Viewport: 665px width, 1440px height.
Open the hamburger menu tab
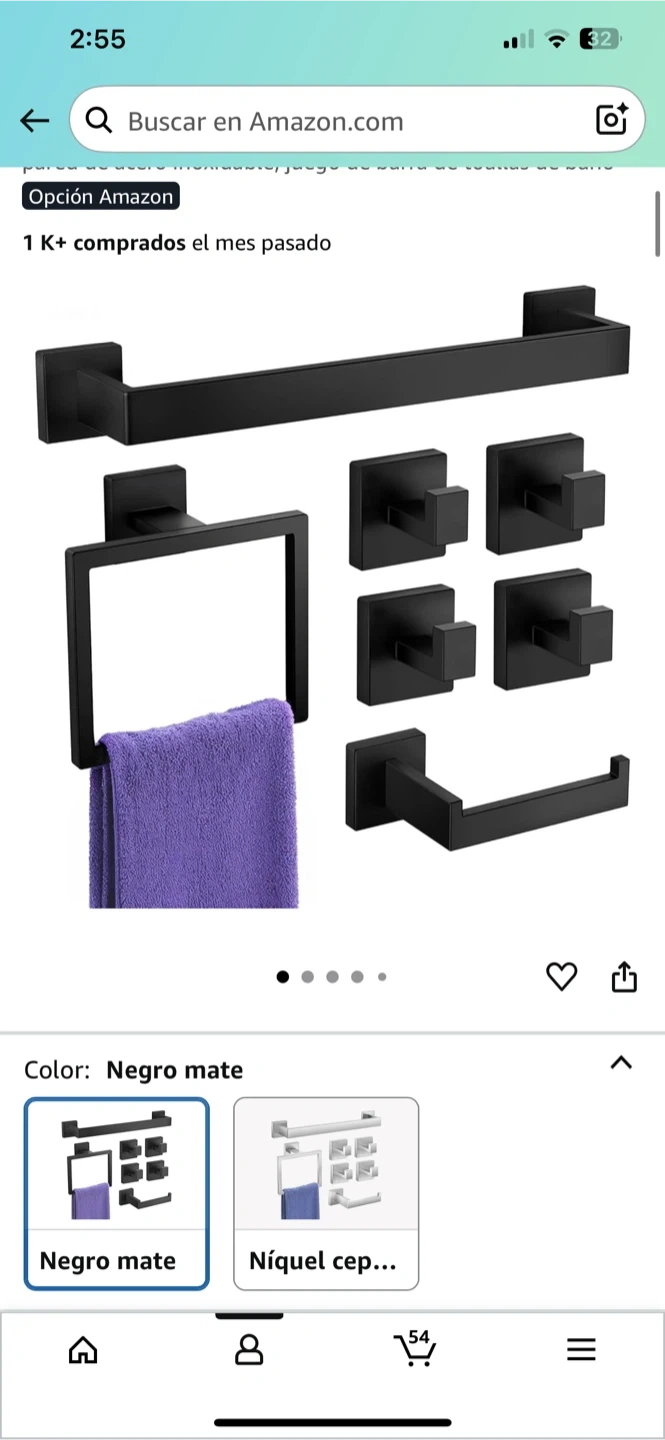pos(581,1350)
